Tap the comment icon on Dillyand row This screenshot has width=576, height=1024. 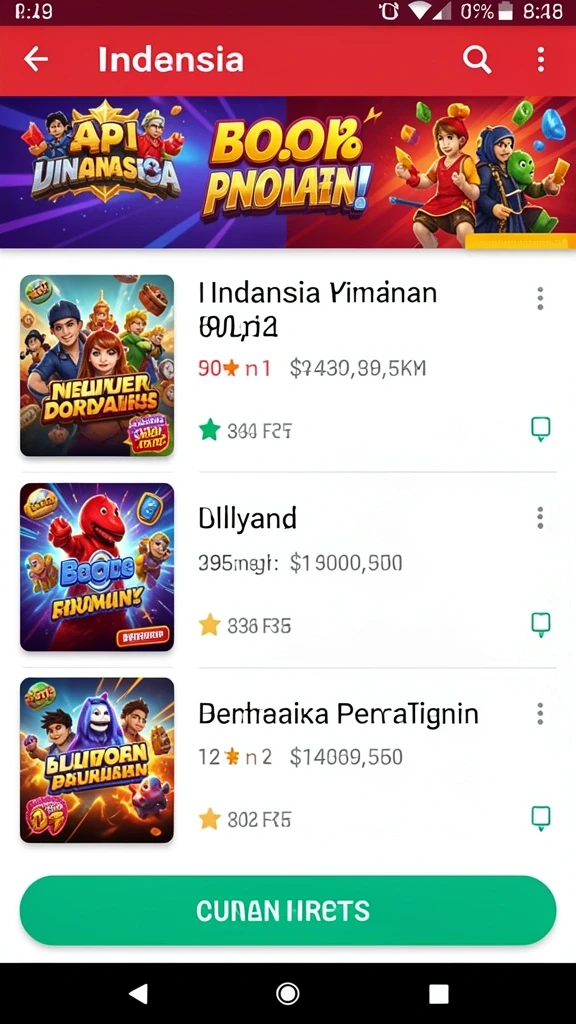[540, 625]
